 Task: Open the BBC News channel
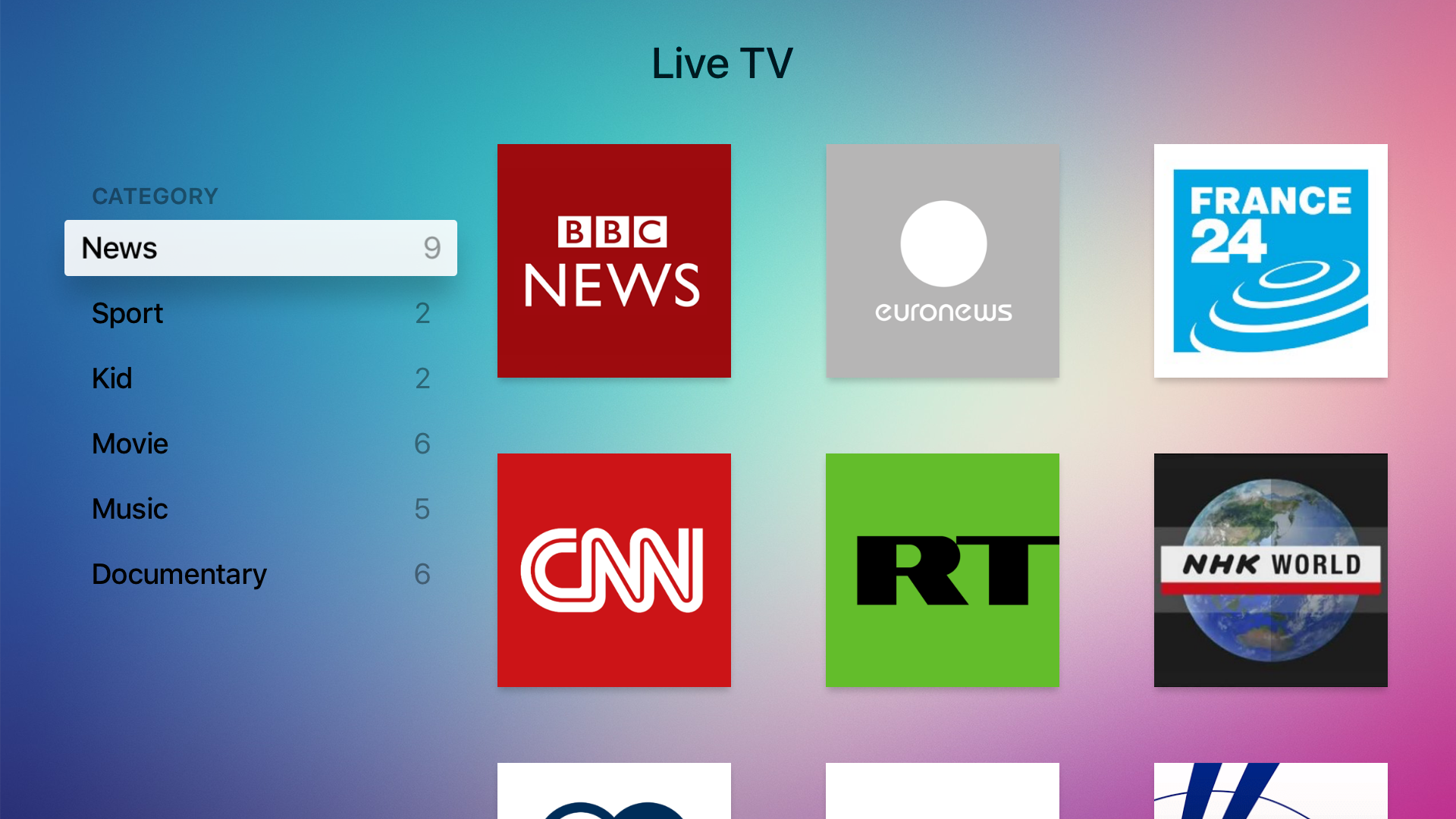click(613, 261)
